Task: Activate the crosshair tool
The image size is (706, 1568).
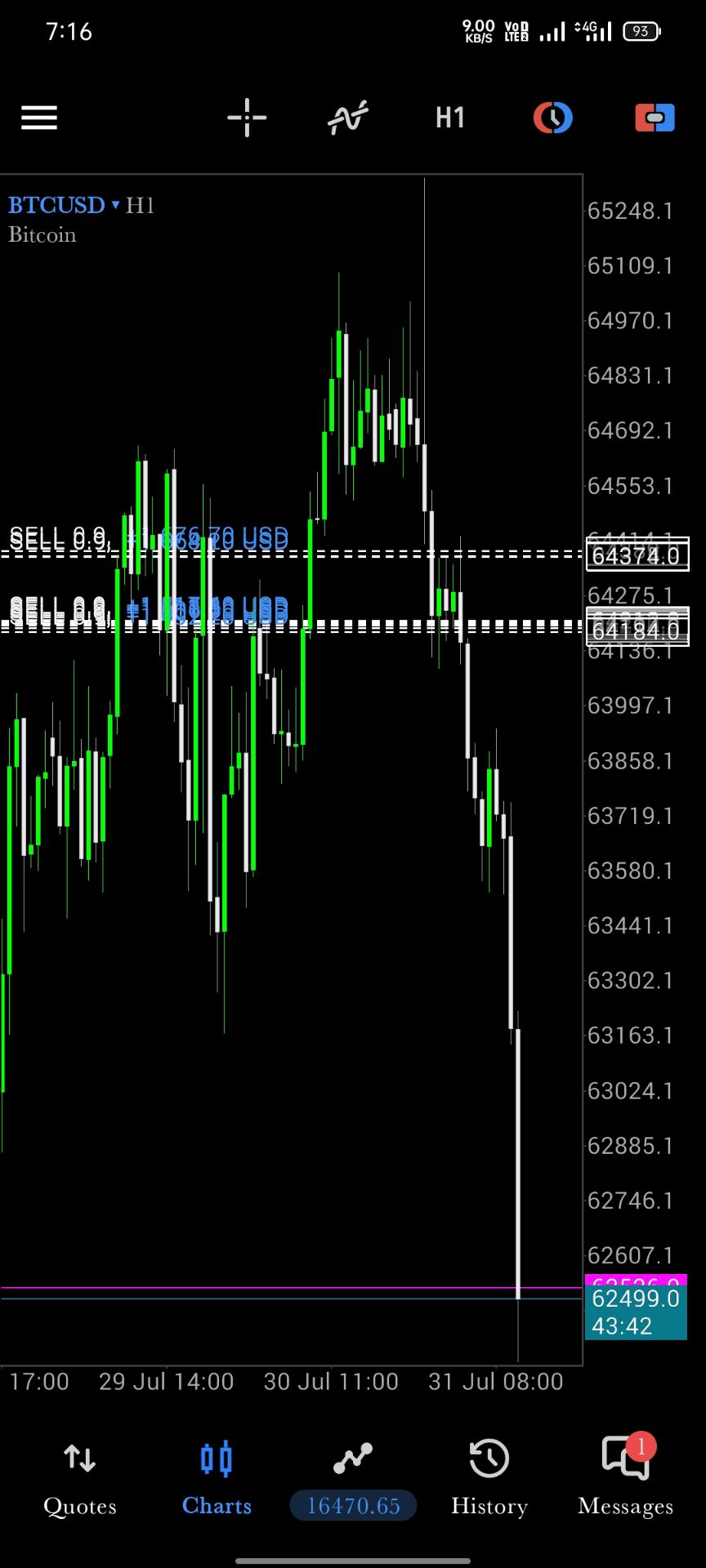Action: pos(247,118)
